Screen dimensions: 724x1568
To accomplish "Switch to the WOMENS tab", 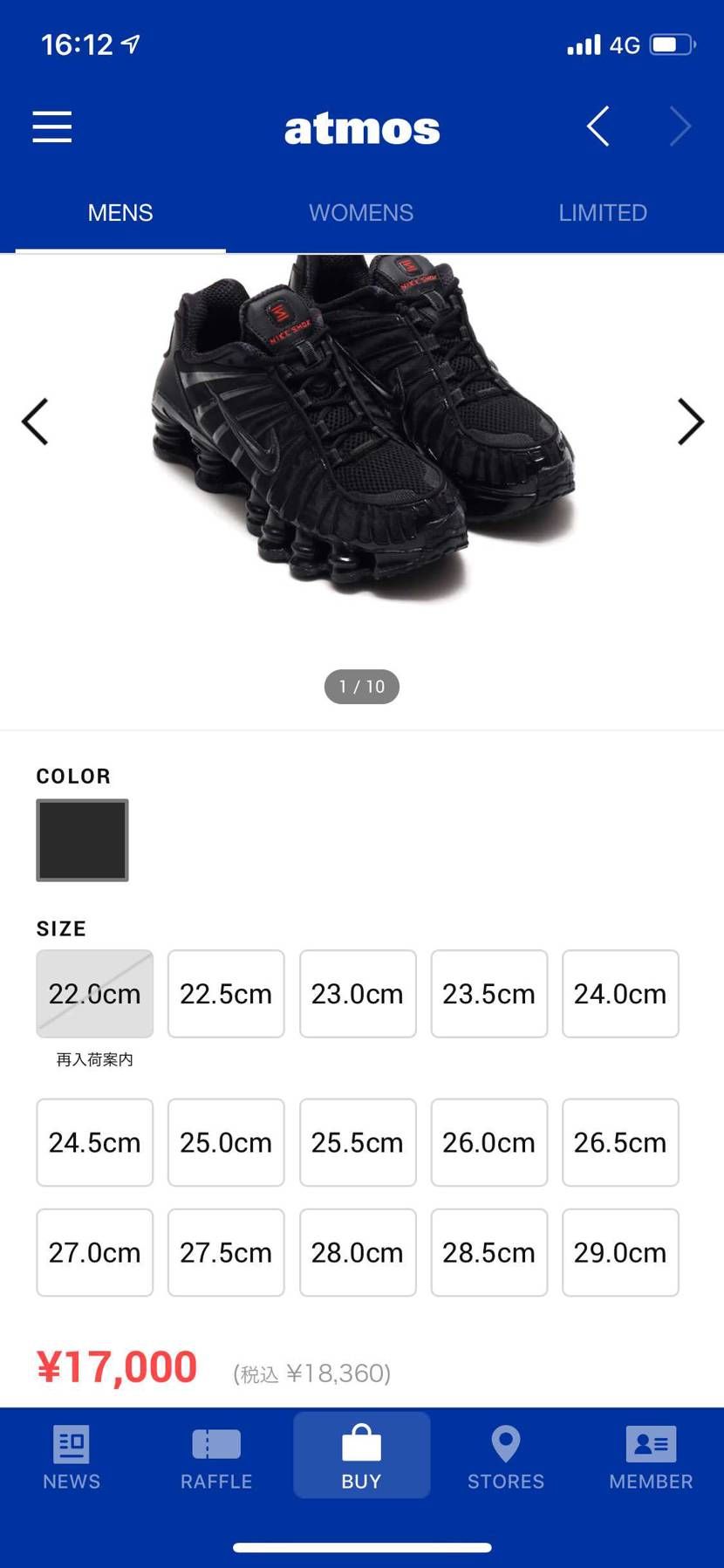I will pyautogui.click(x=361, y=212).
